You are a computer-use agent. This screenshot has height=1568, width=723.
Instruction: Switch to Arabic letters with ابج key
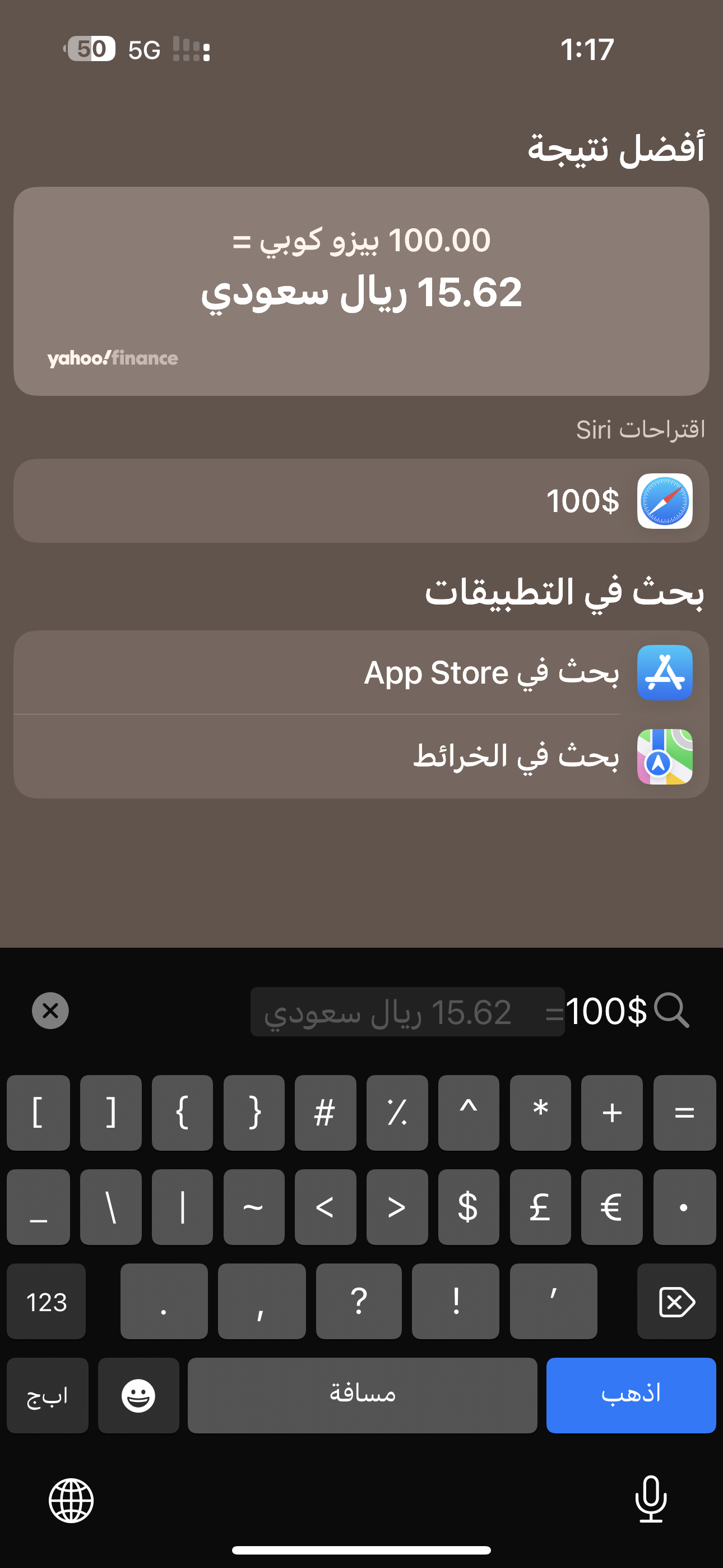48,1395
